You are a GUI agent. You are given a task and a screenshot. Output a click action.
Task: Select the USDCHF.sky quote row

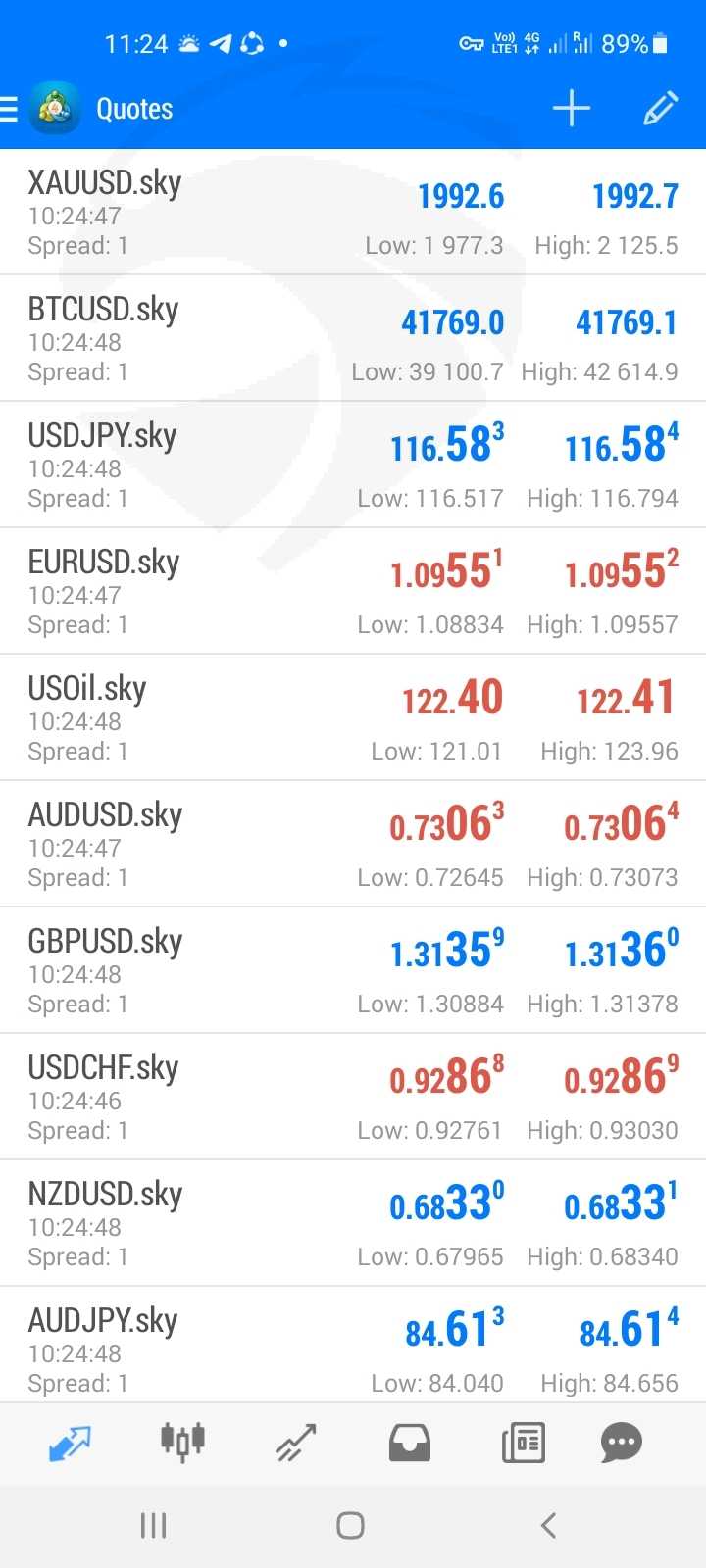point(353,1098)
